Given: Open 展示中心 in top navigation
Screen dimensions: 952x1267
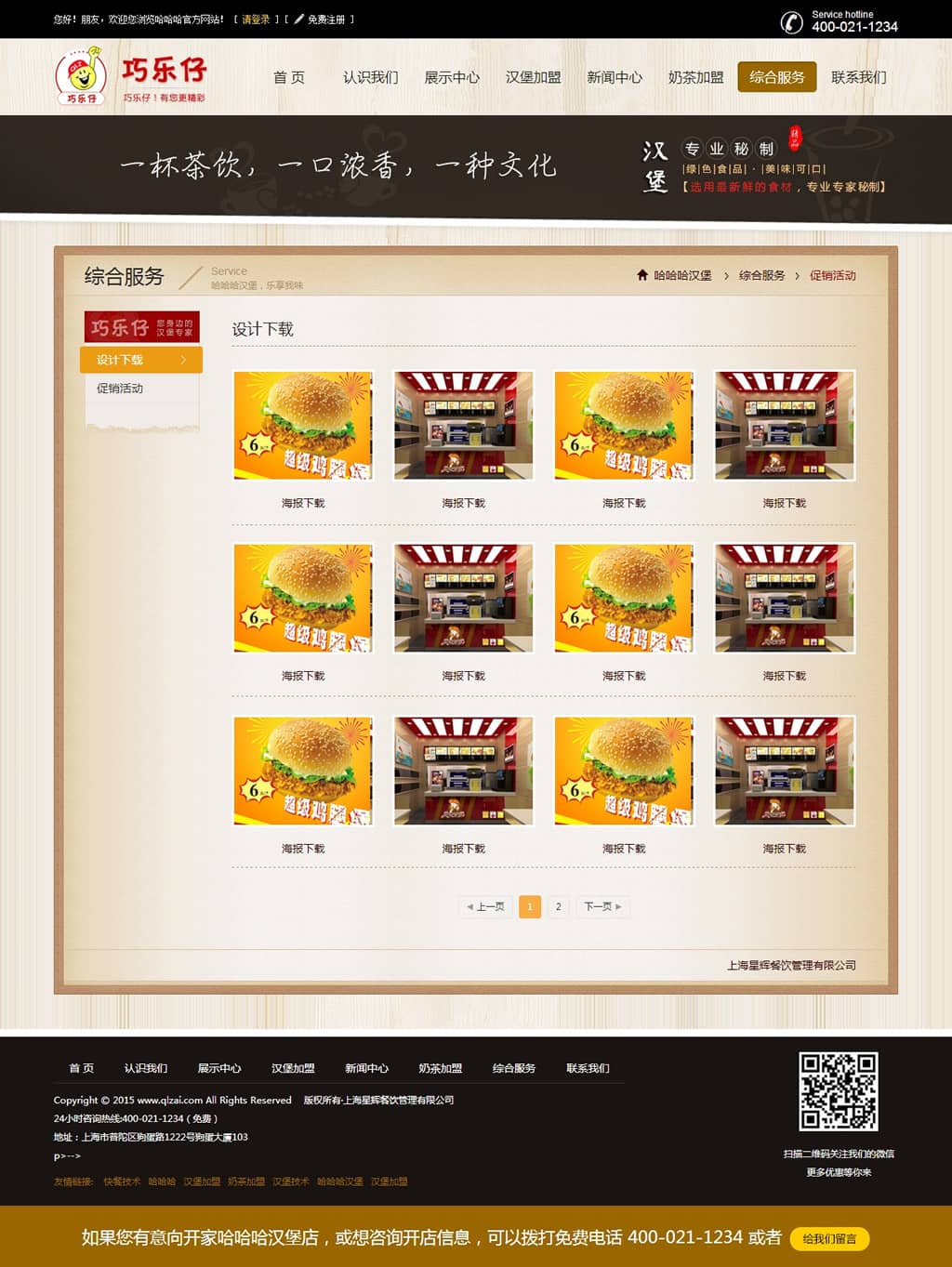Looking at the screenshot, I should click(x=452, y=77).
